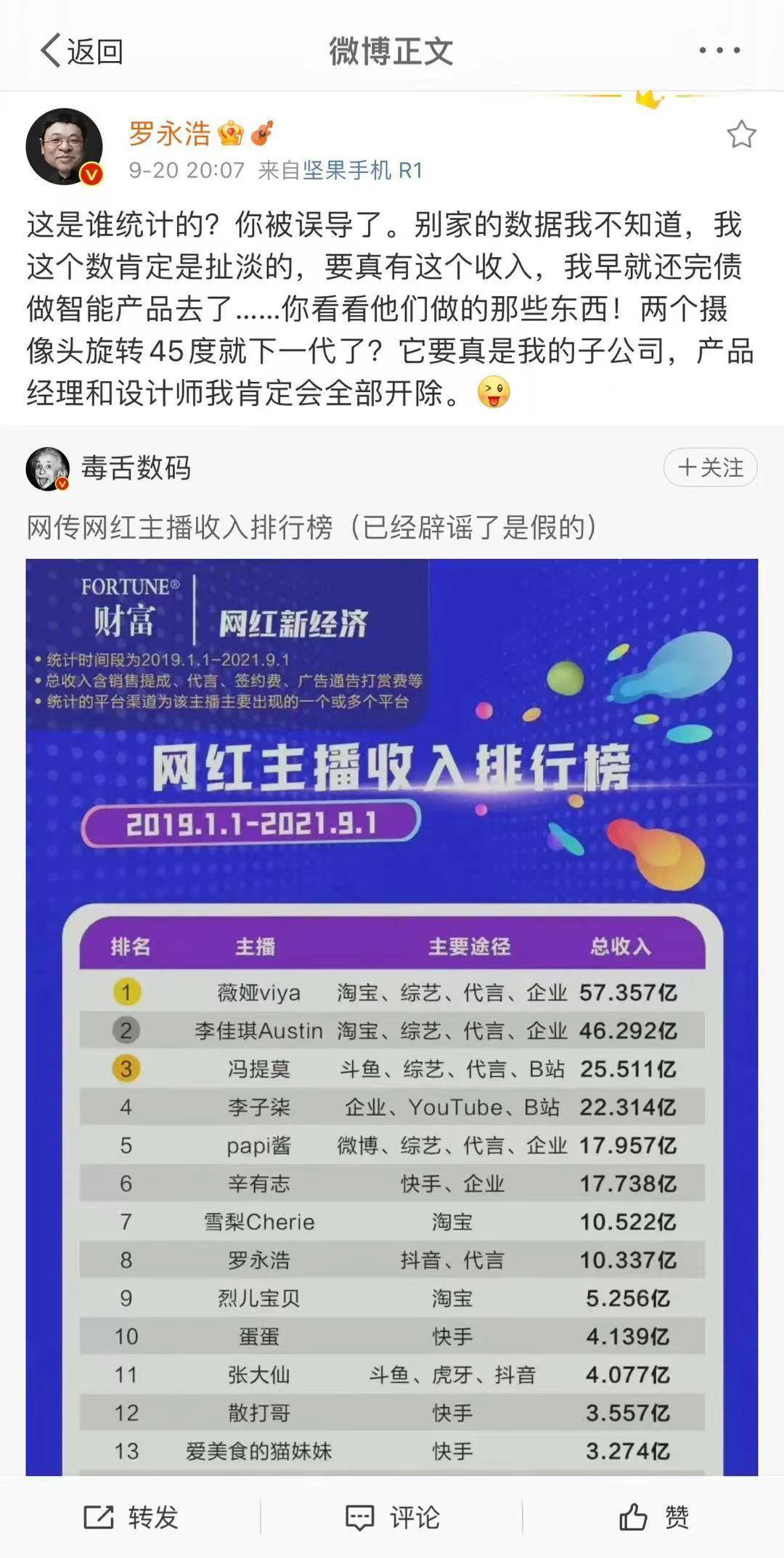784x1558 pixels.
Task: Follow 毒舌数码 with the 关注 button
Action: (710, 468)
